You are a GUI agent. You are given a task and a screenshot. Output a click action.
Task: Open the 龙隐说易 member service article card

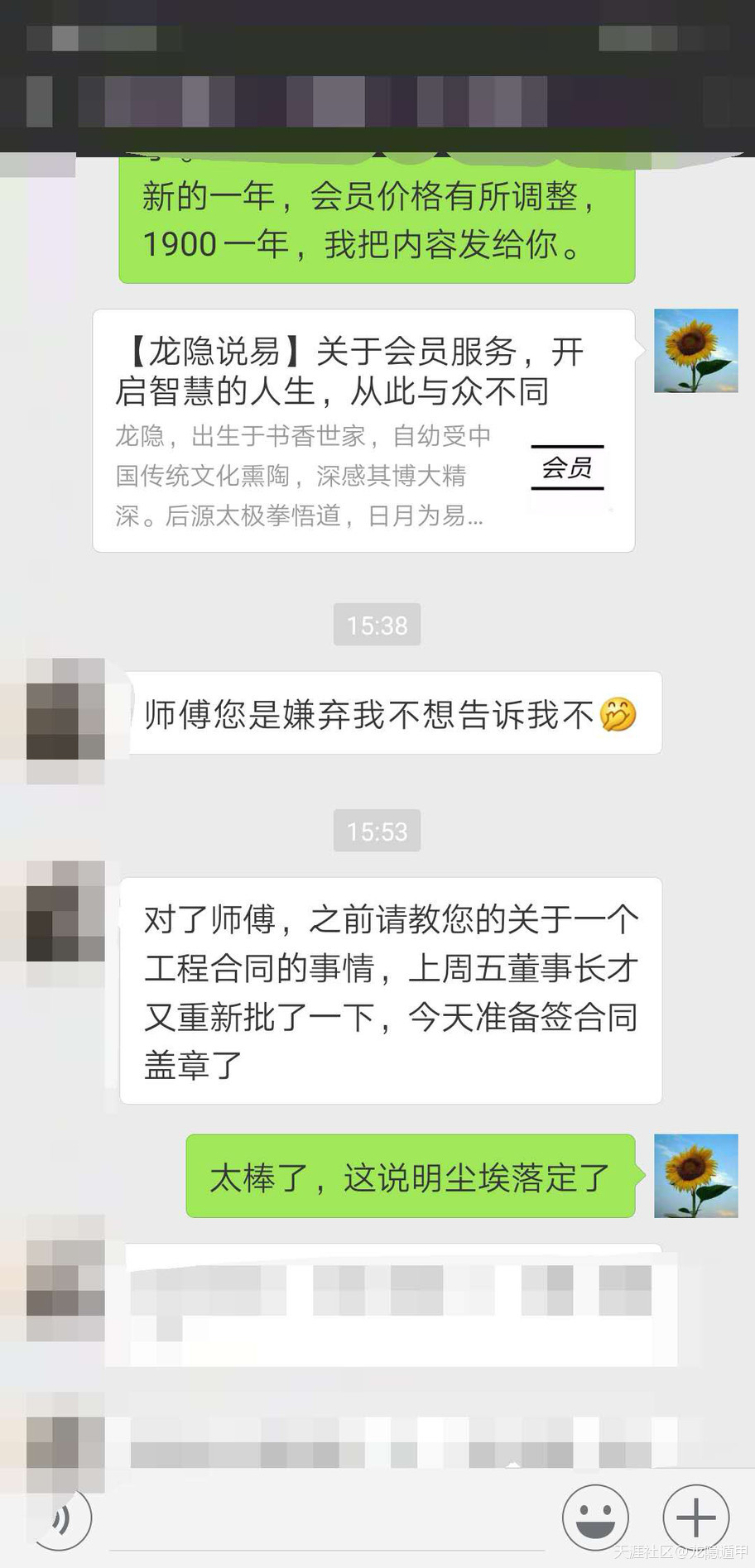pyautogui.click(x=363, y=430)
